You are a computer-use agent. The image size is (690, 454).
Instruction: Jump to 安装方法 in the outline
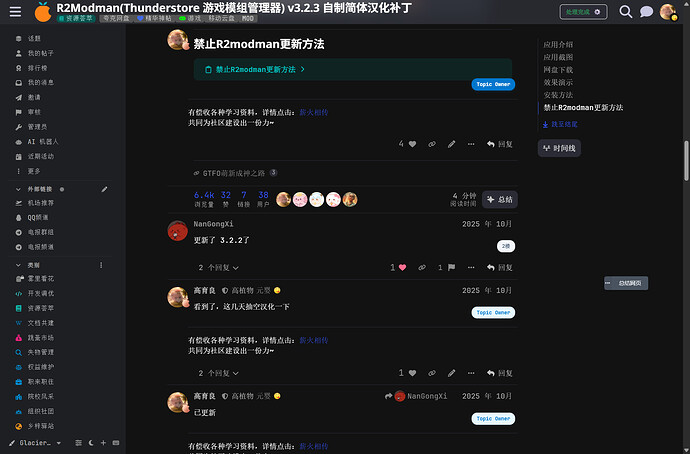[558, 95]
